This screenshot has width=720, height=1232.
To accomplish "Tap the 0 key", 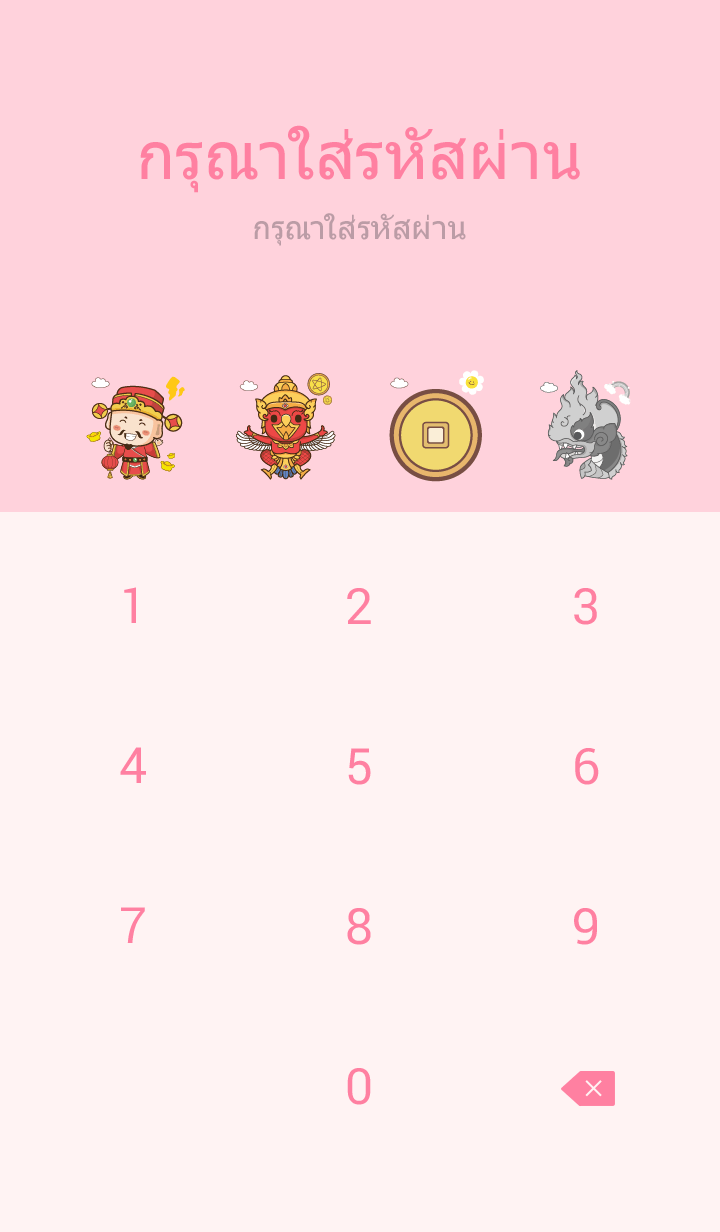I will tap(359, 1087).
